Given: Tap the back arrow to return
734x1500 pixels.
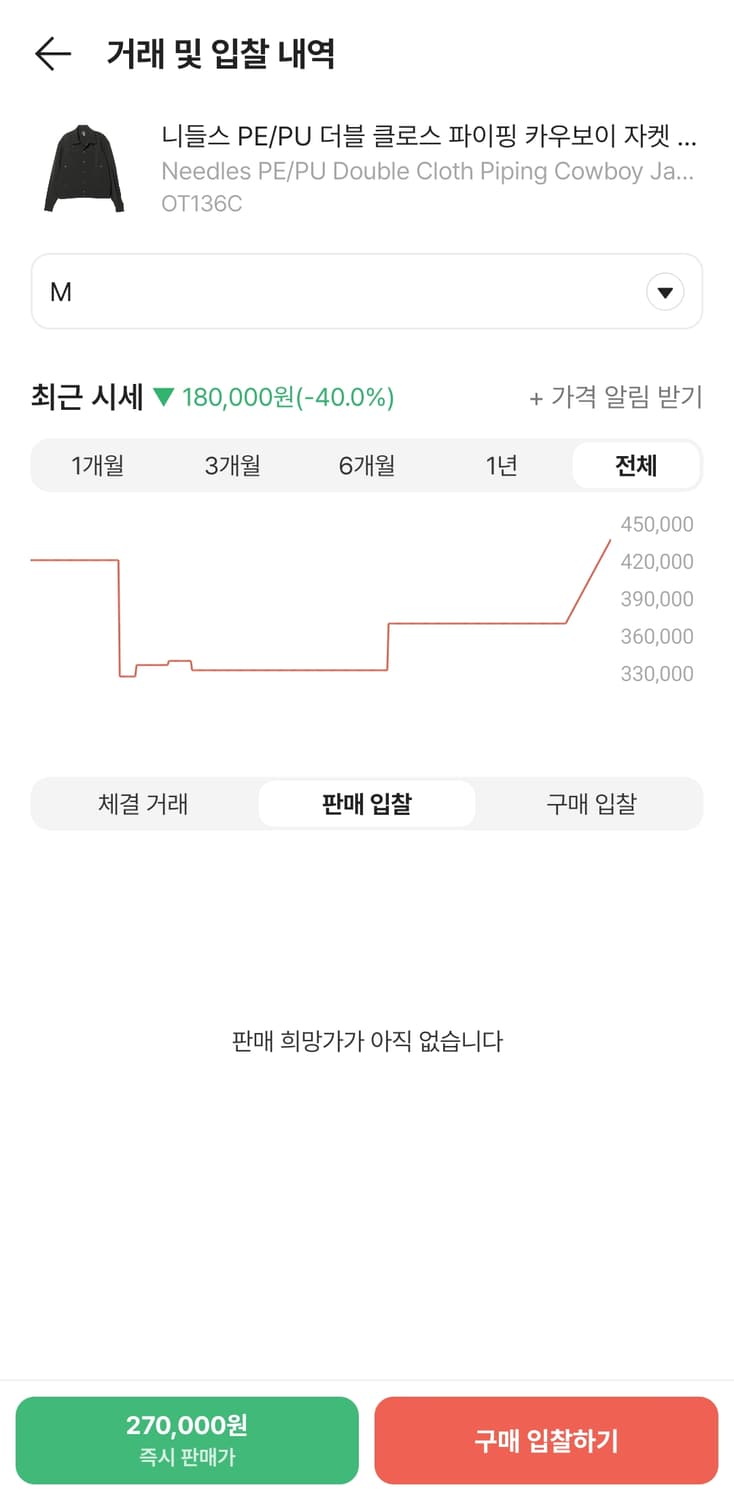Looking at the screenshot, I should pos(51,54).
